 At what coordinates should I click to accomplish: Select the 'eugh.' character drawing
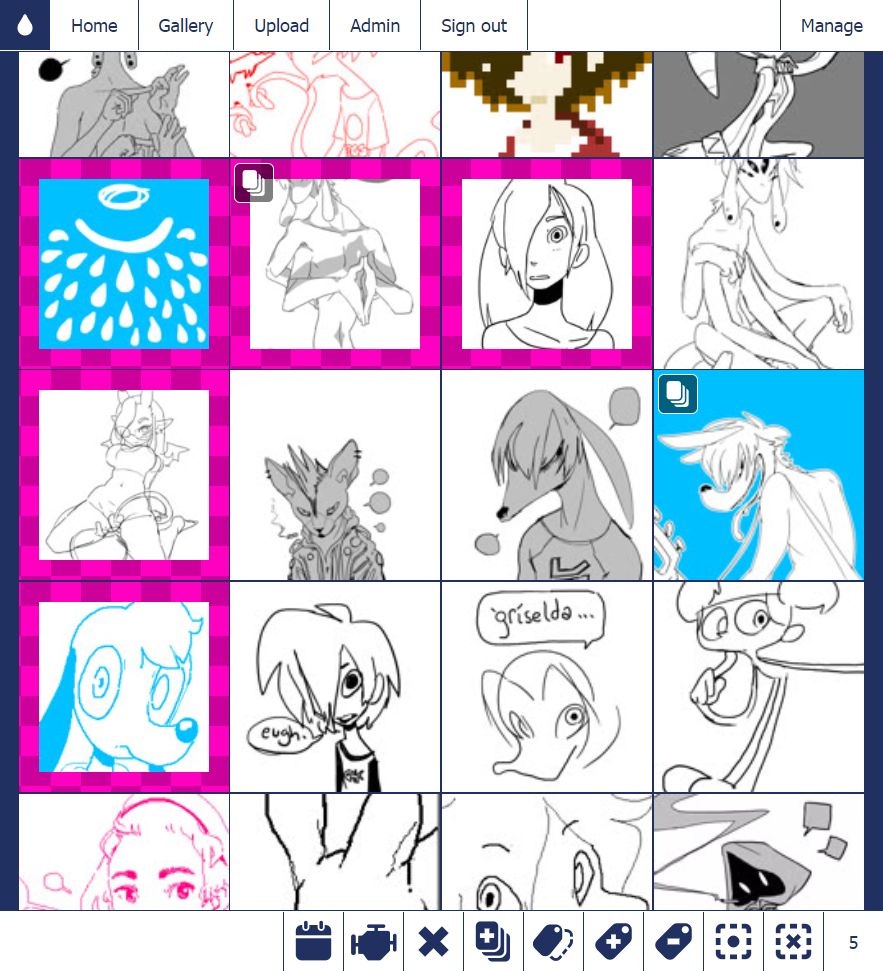pyautogui.click(x=335, y=686)
